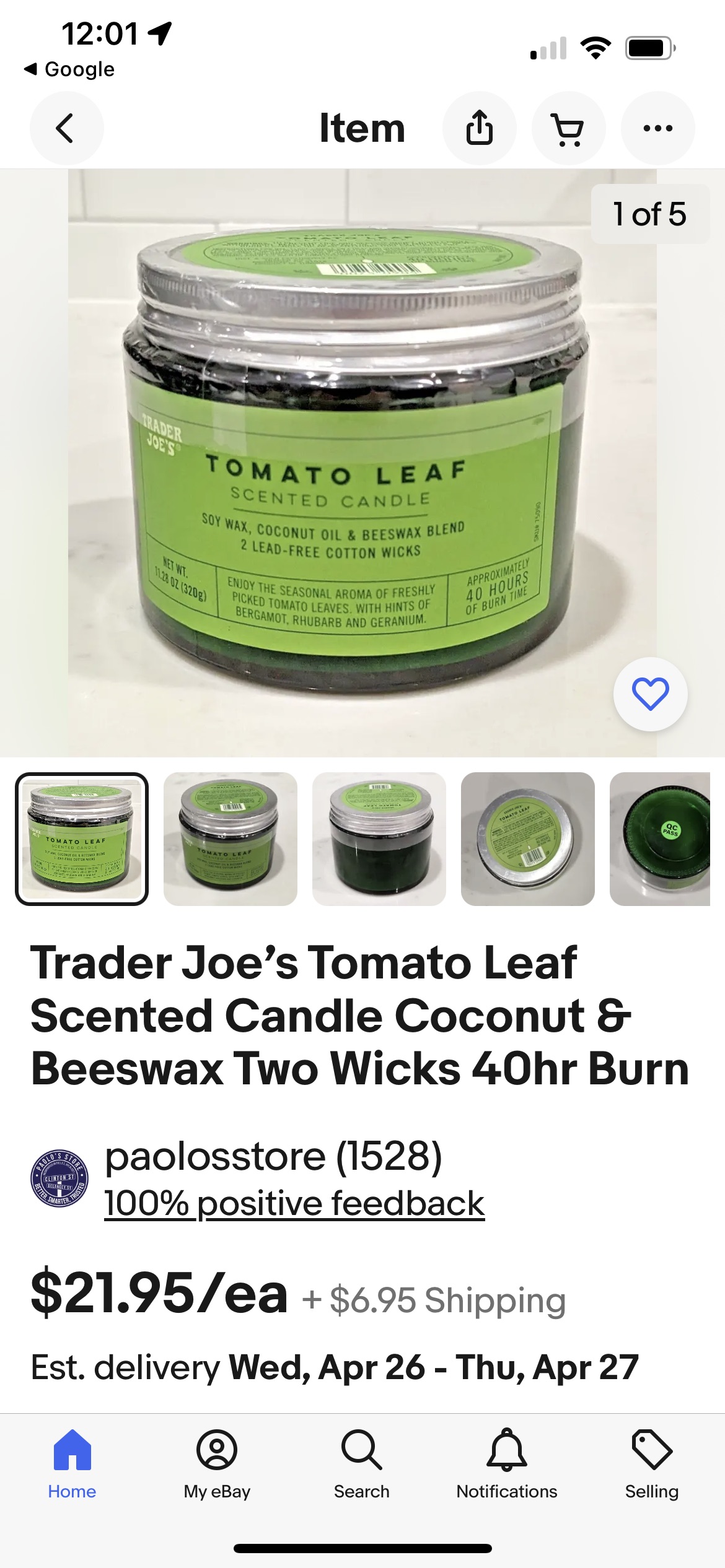This screenshot has width=725, height=1568.
Task: Switch to the My eBay tab
Action: tap(217, 1465)
